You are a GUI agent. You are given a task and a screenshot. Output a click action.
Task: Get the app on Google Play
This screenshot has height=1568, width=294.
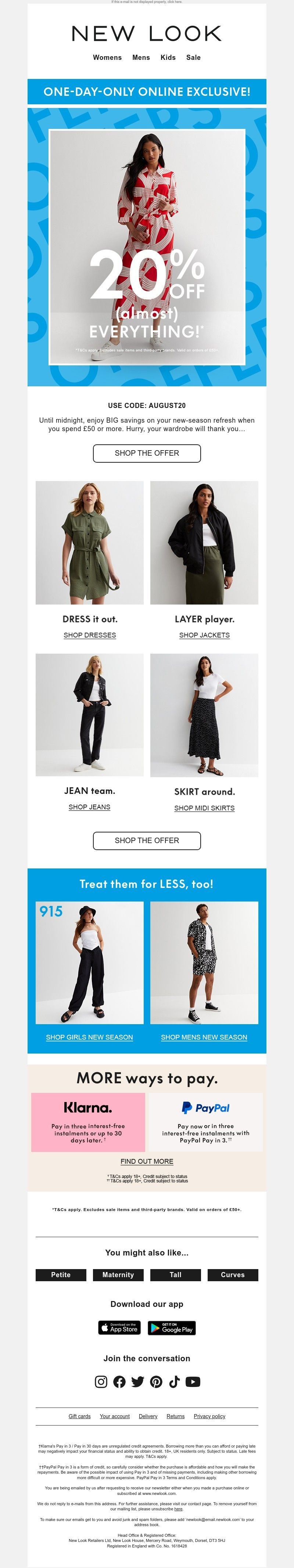pyautogui.click(x=172, y=1327)
